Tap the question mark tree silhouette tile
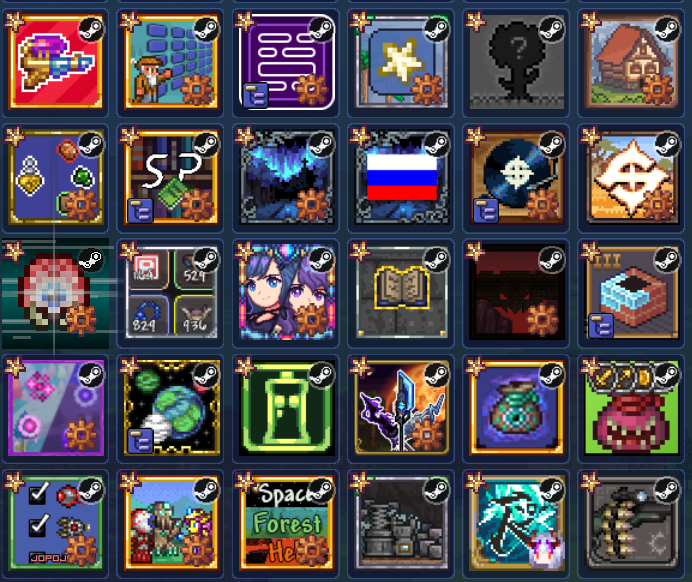The image size is (692, 582). 516,61
